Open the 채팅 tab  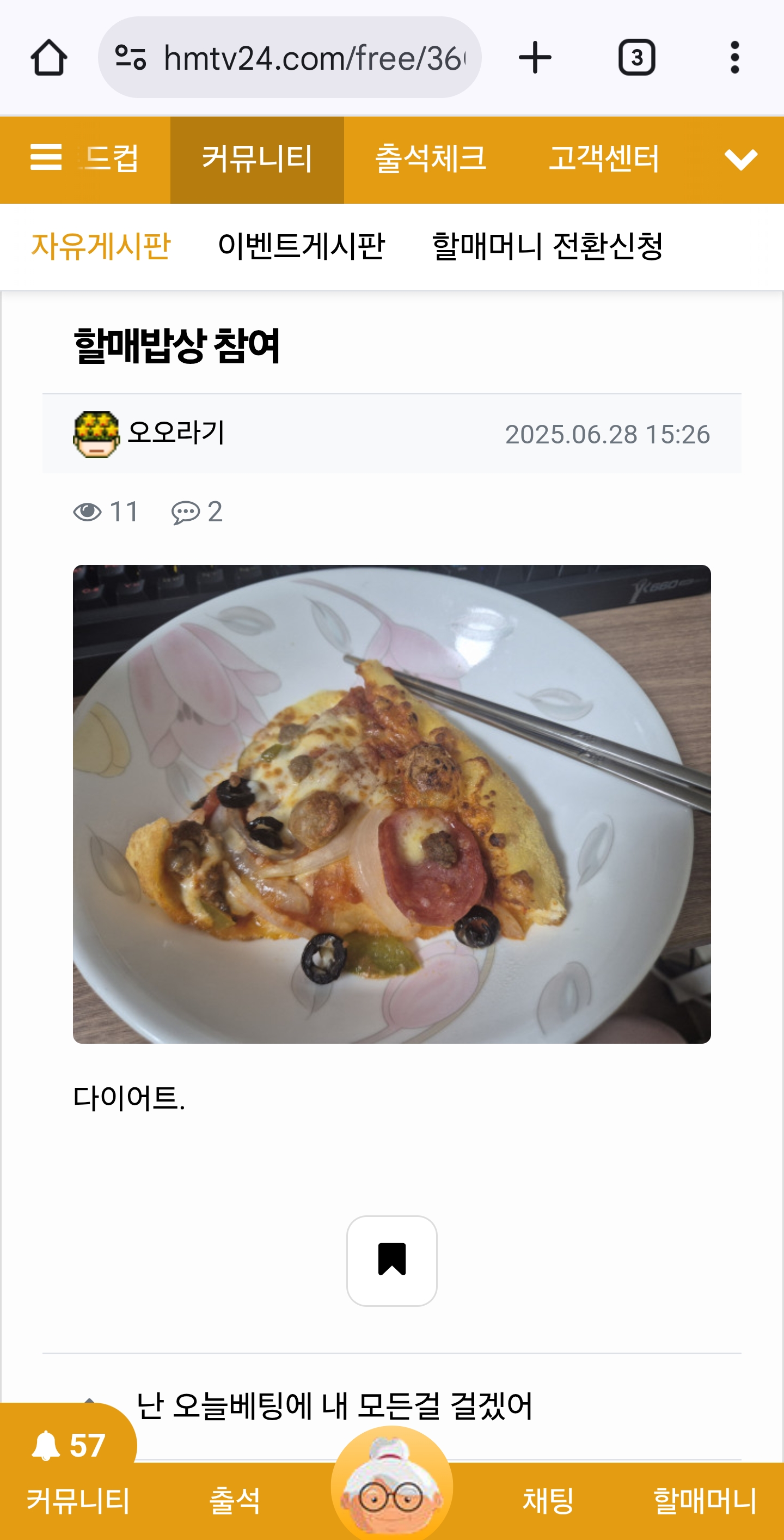pos(548,1501)
